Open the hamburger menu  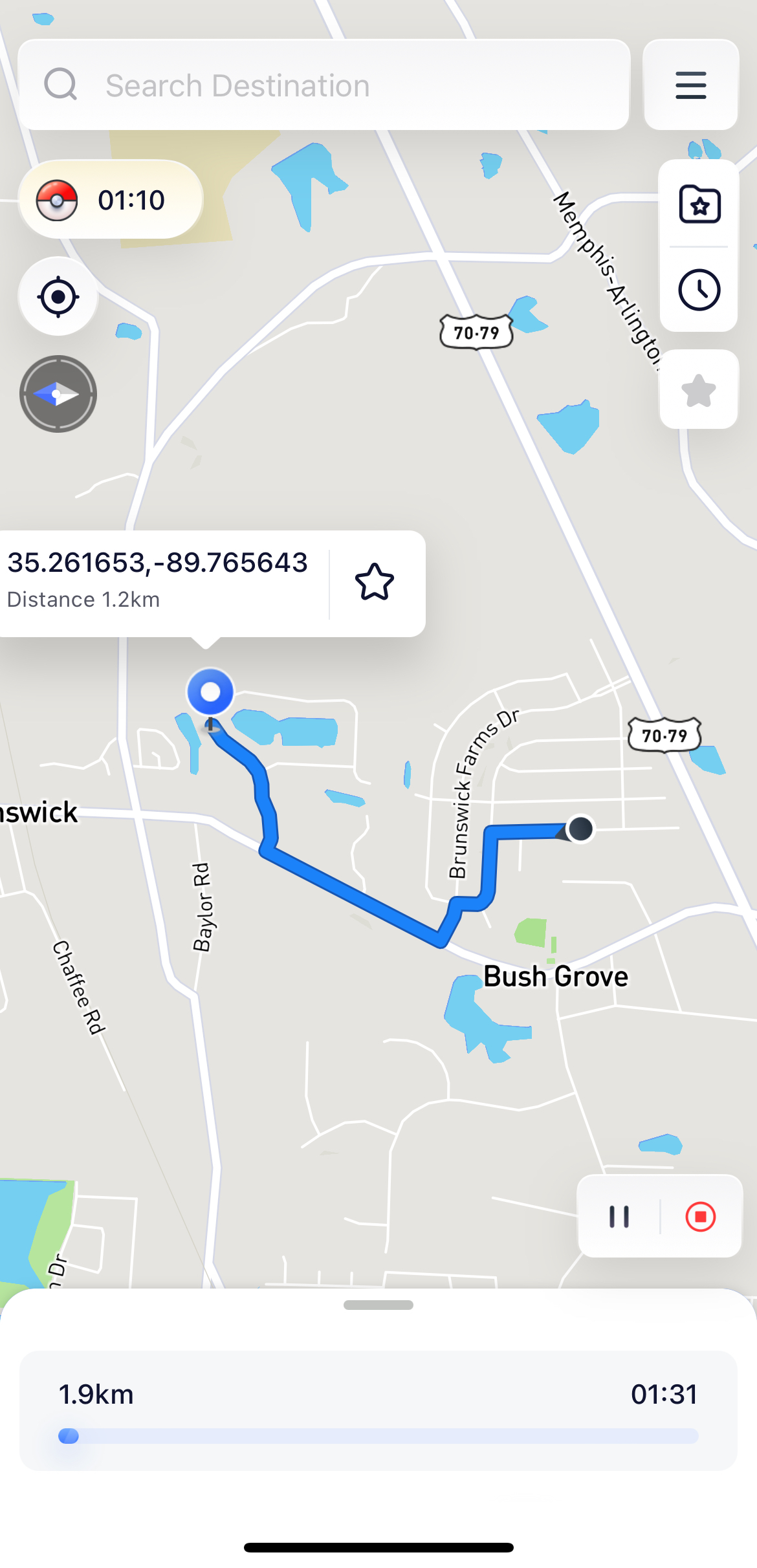(690, 85)
